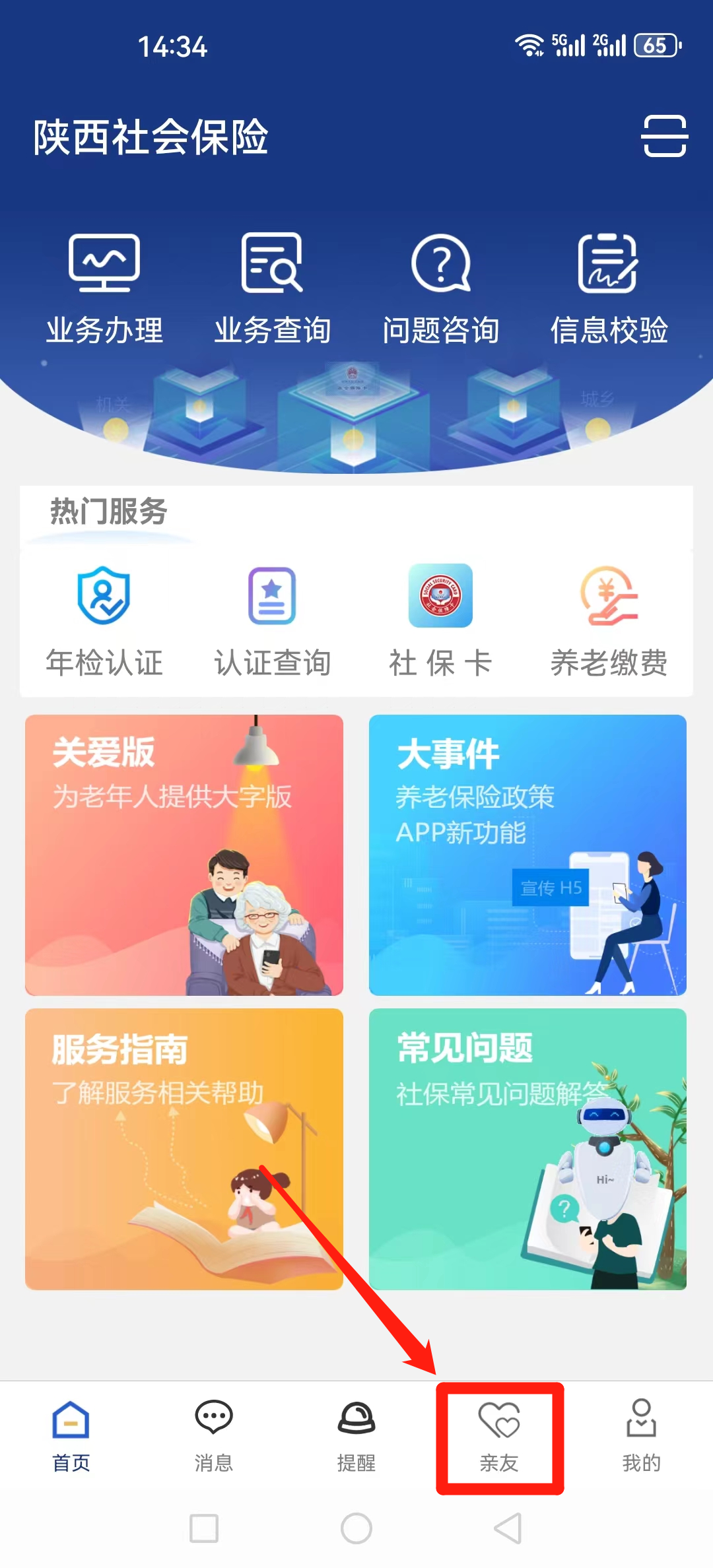713x1568 pixels.
Task: Open the 大事件 events card
Action: [x=527, y=855]
